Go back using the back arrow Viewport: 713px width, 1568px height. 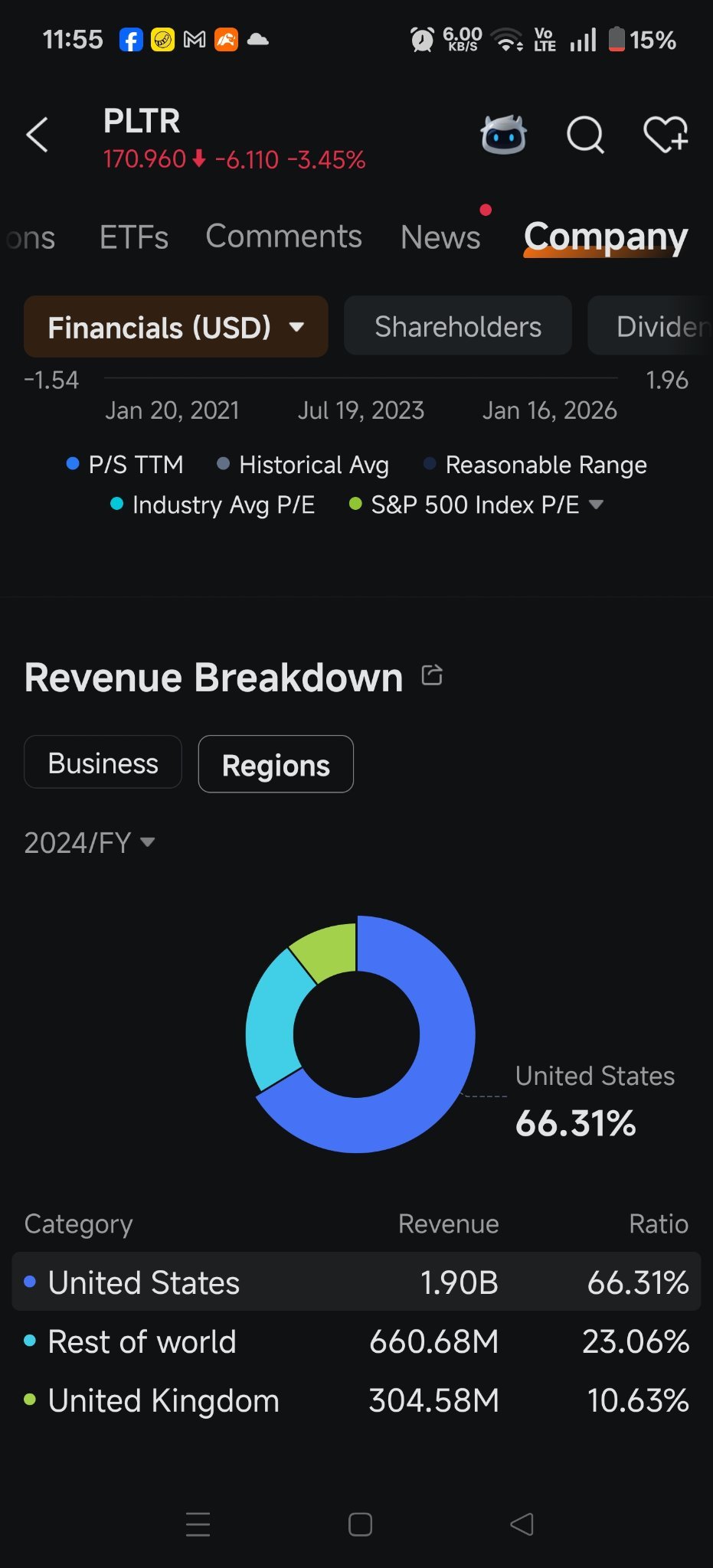click(38, 134)
